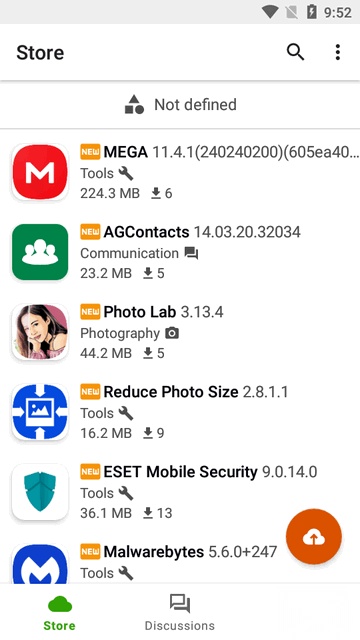
Task: Open the three-dot overflow menu
Action: coord(338,52)
